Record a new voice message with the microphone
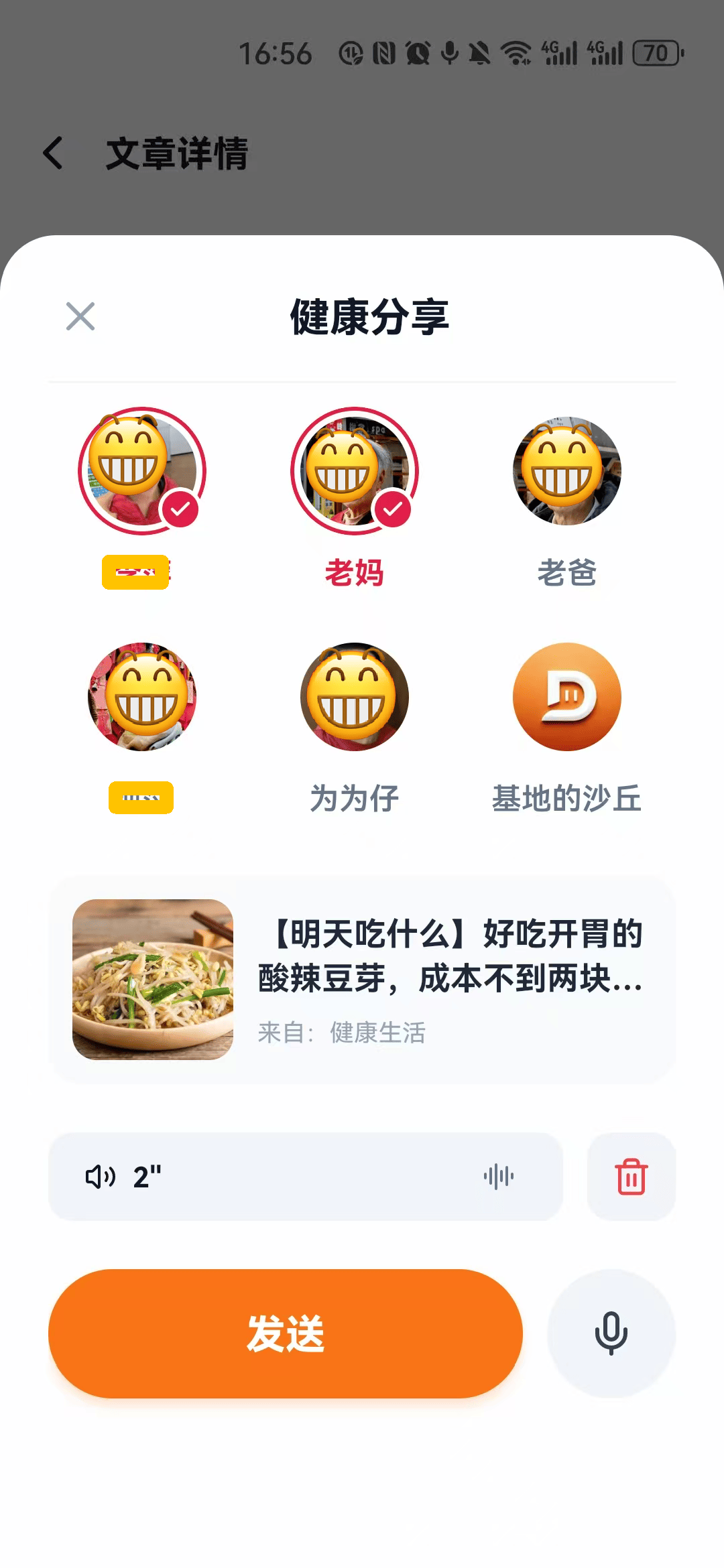This screenshot has height=1568, width=724. (611, 1333)
